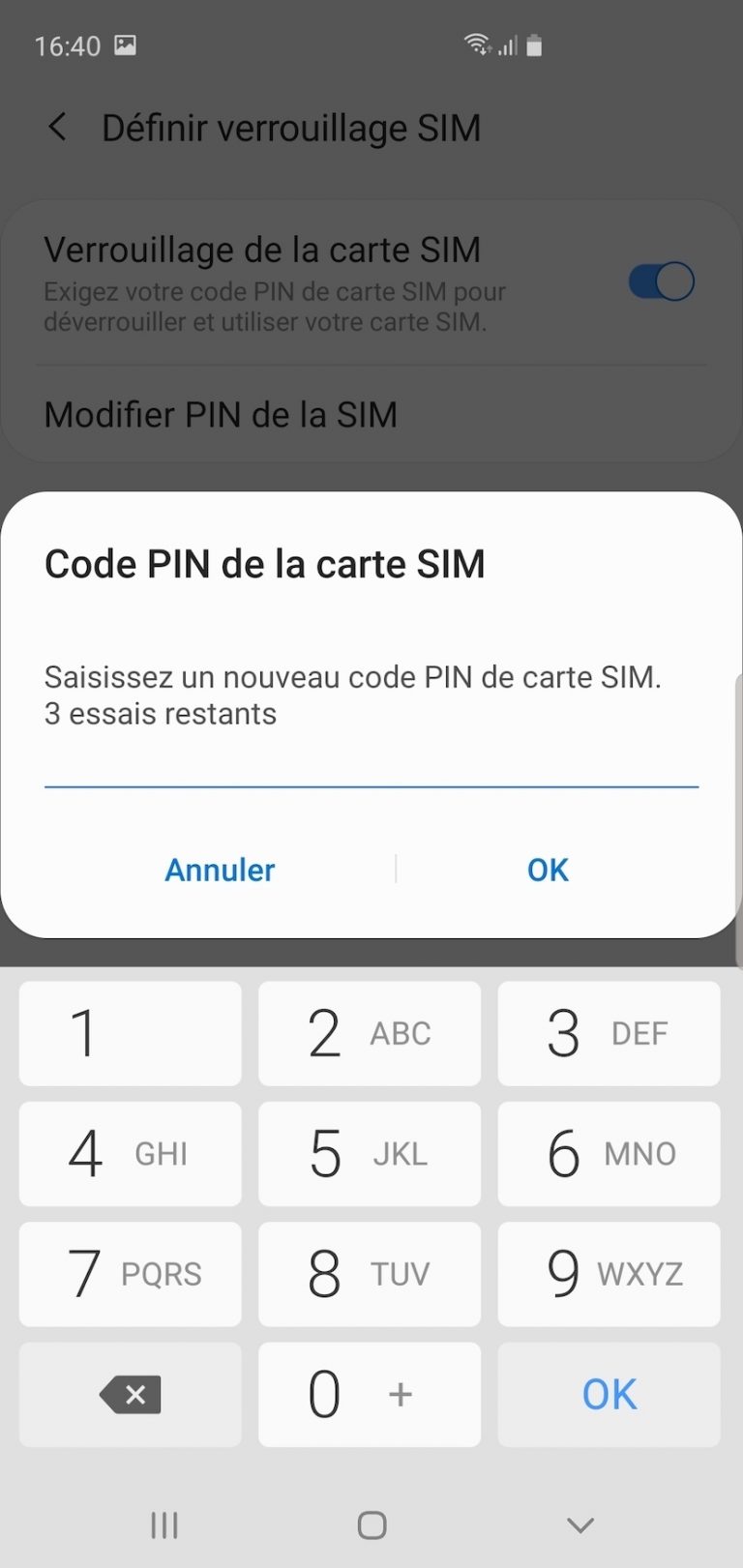Image resolution: width=743 pixels, height=1568 pixels.
Task: Tap the blue OK key on the keypad
Action: click(x=609, y=1394)
